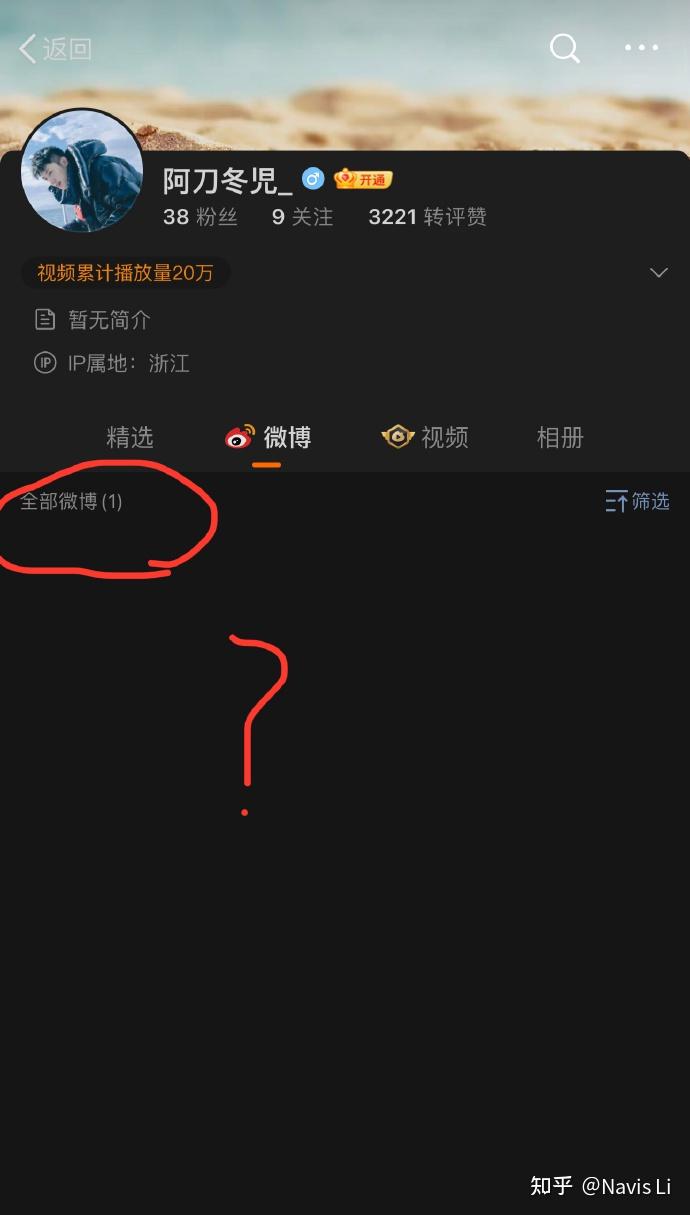Open the search icon in the header
690x1215 pixels.
pos(565,48)
